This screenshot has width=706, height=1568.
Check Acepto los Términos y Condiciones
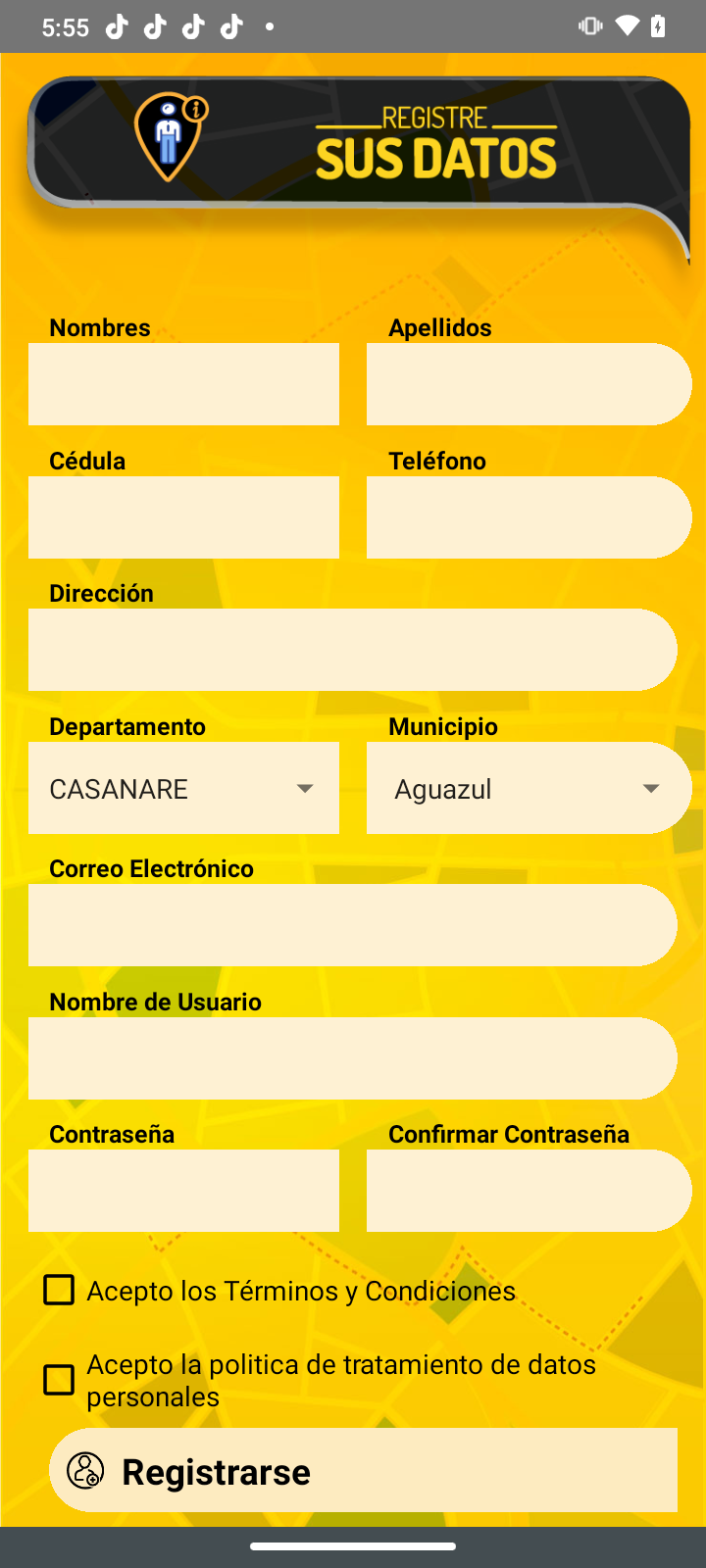click(x=60, y=1291)
